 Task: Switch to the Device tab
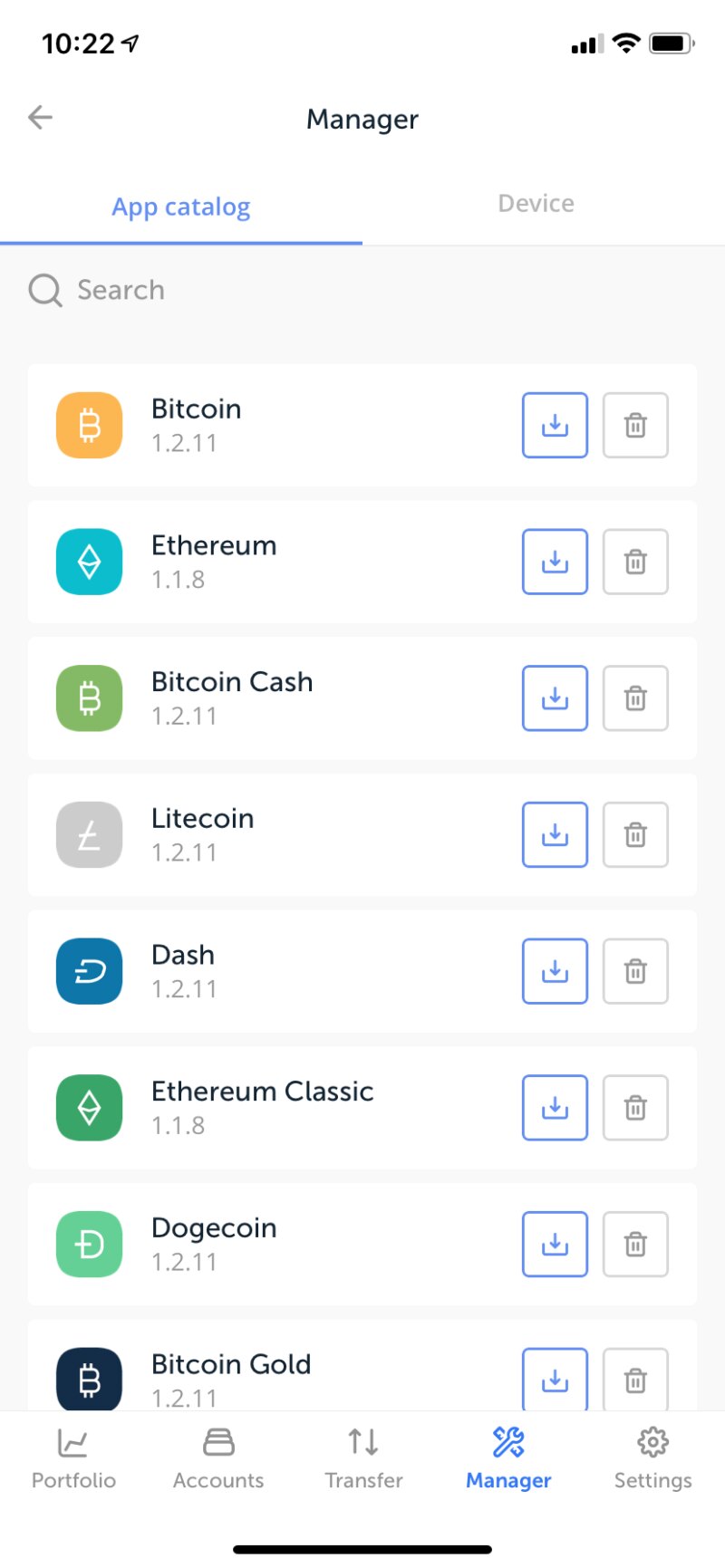(x=536, y=204)
